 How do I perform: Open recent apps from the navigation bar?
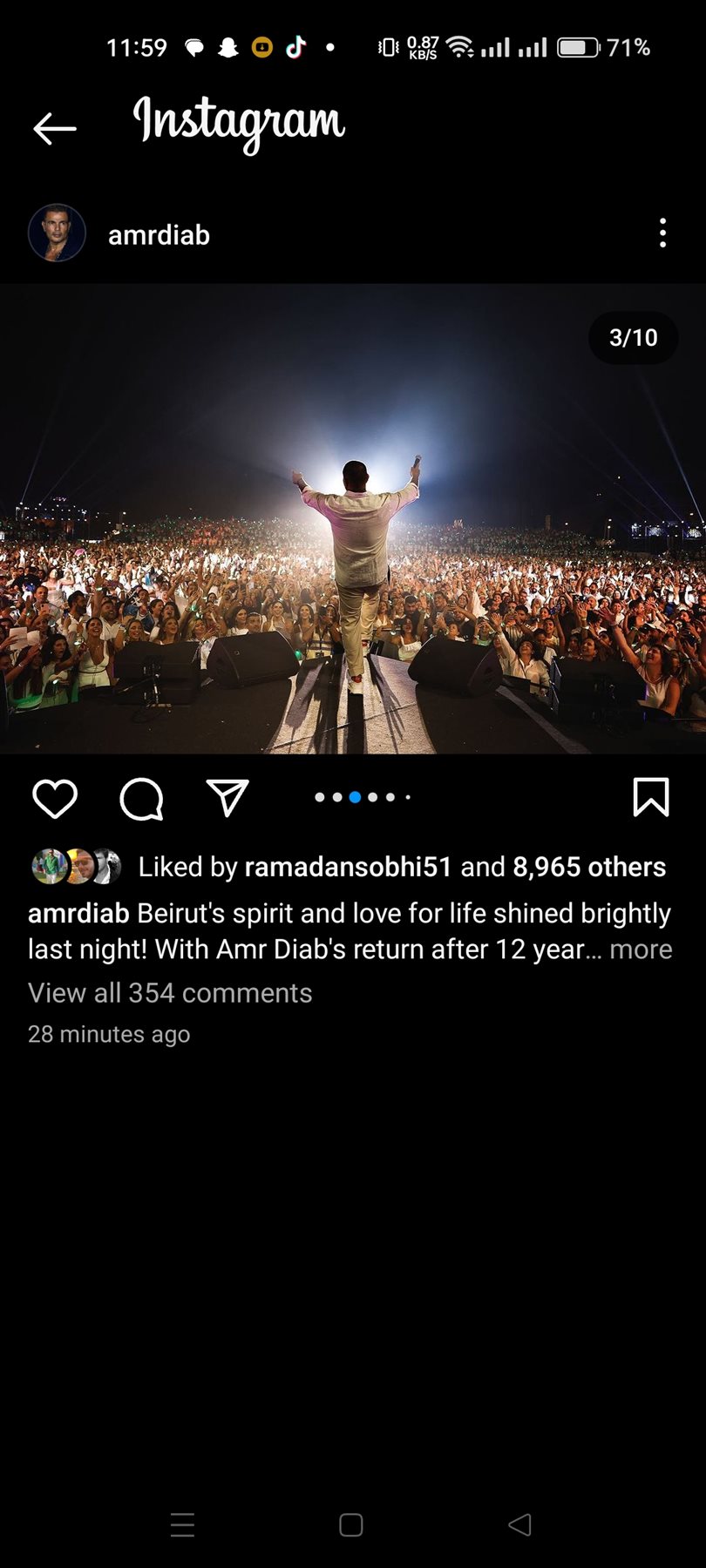(182, 1524)
